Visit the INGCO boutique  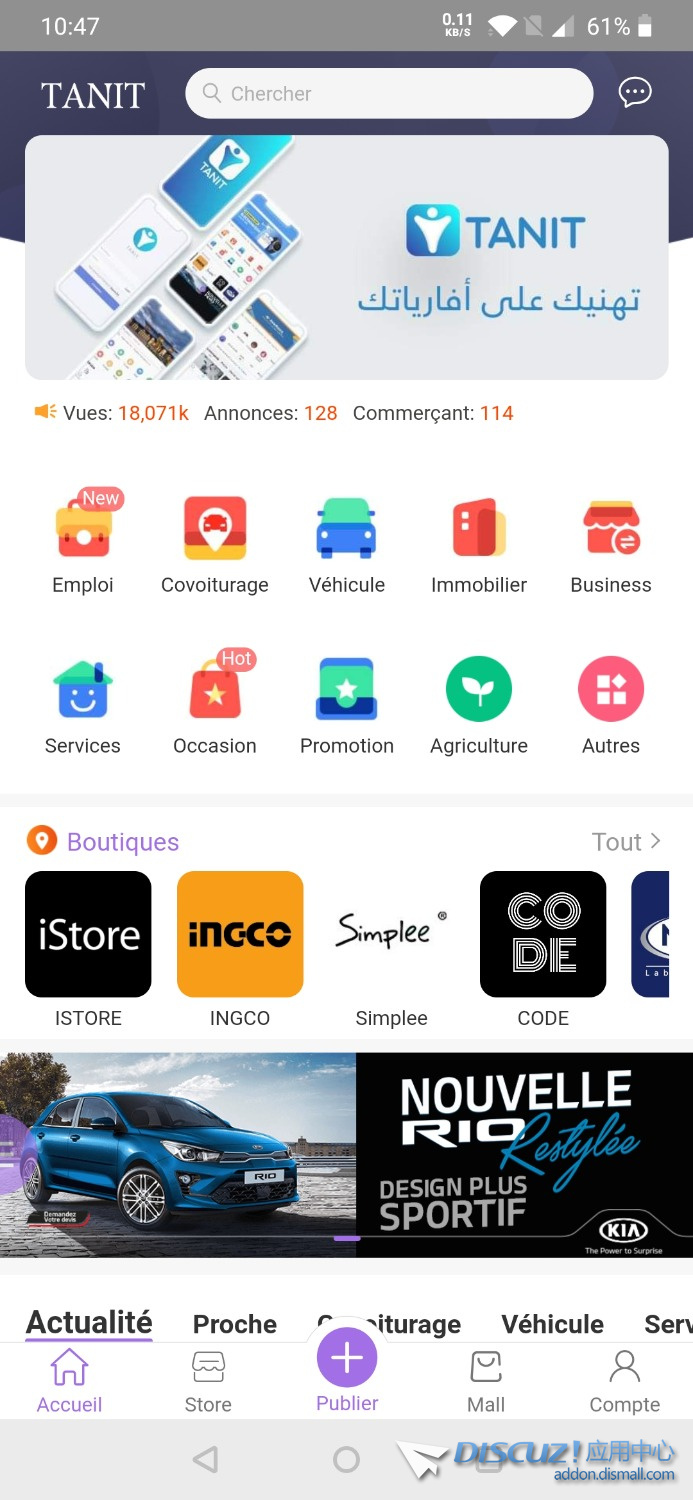click(240, 935)
